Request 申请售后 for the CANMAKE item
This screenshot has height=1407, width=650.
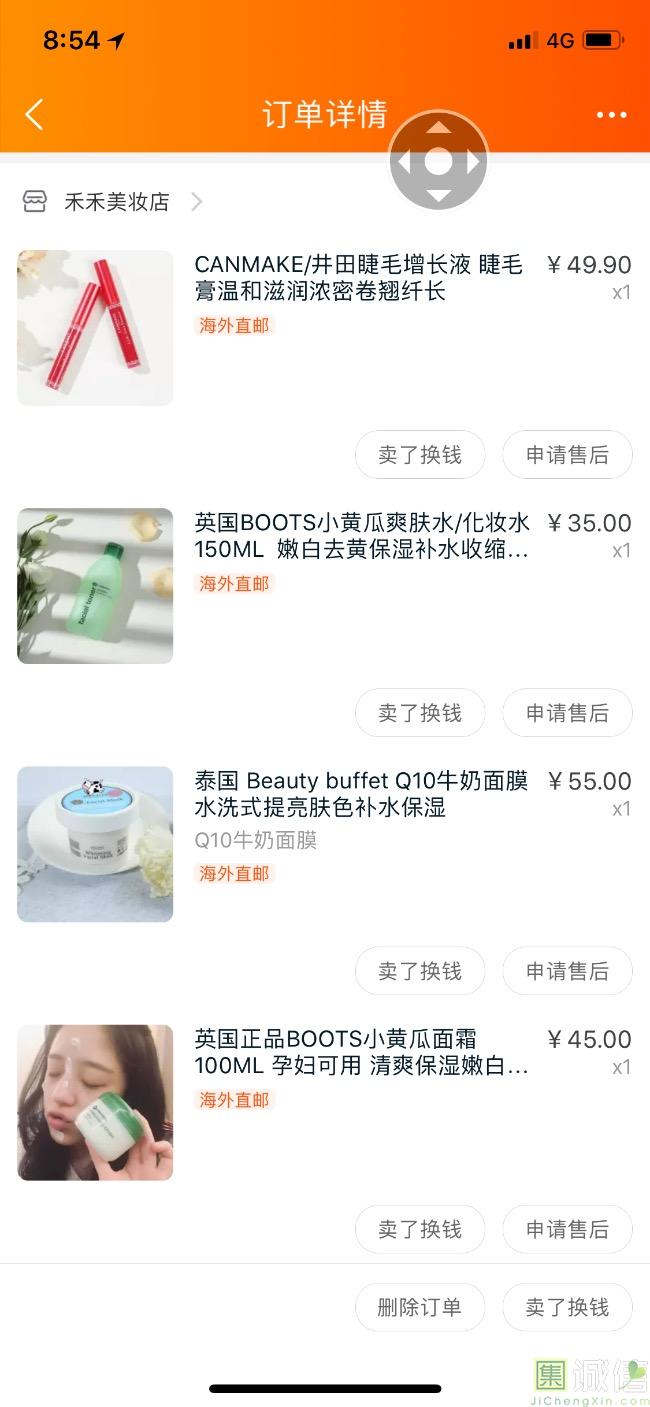[567, 455]
